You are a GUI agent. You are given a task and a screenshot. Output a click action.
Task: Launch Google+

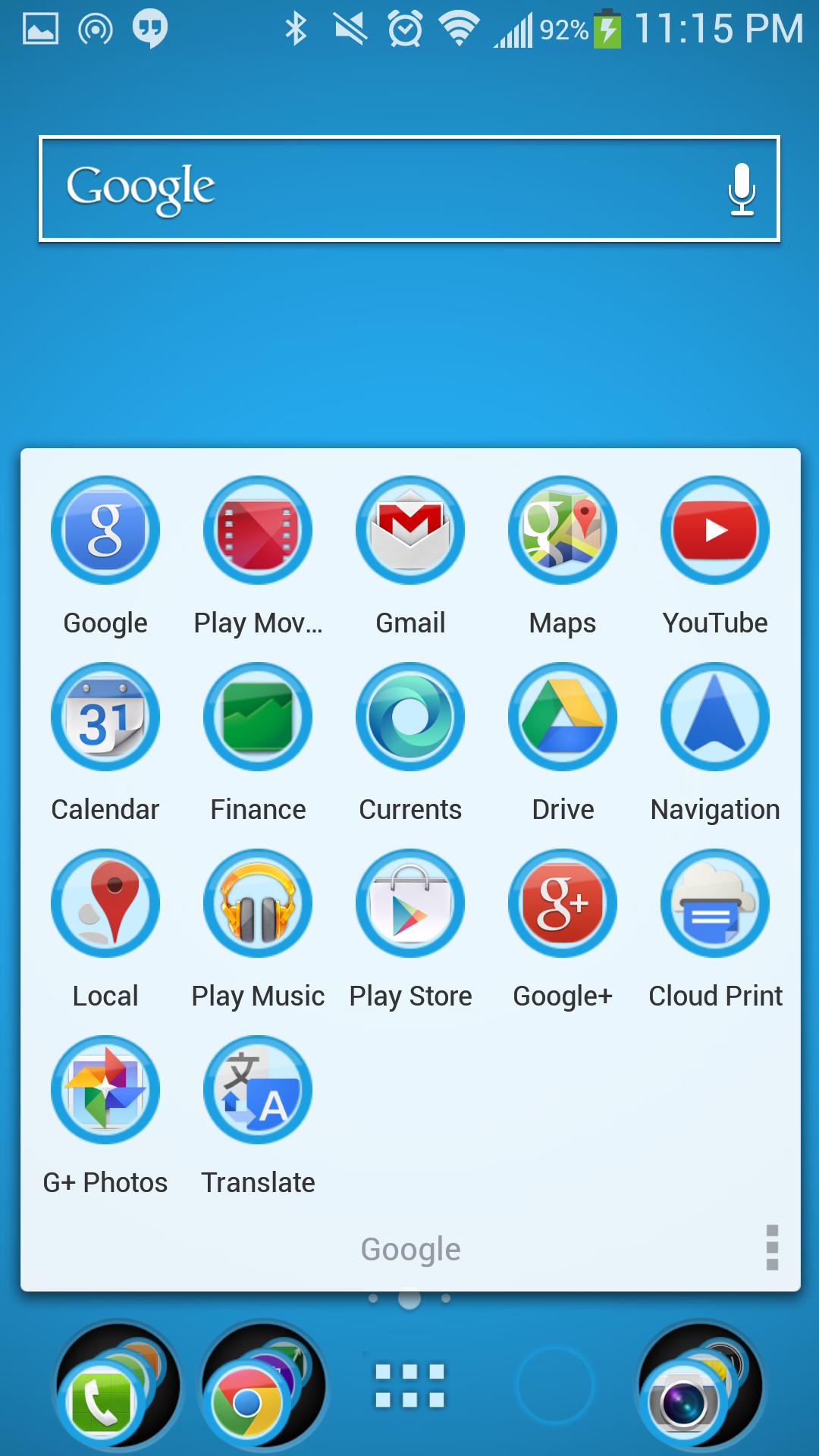tap(562, 902)
